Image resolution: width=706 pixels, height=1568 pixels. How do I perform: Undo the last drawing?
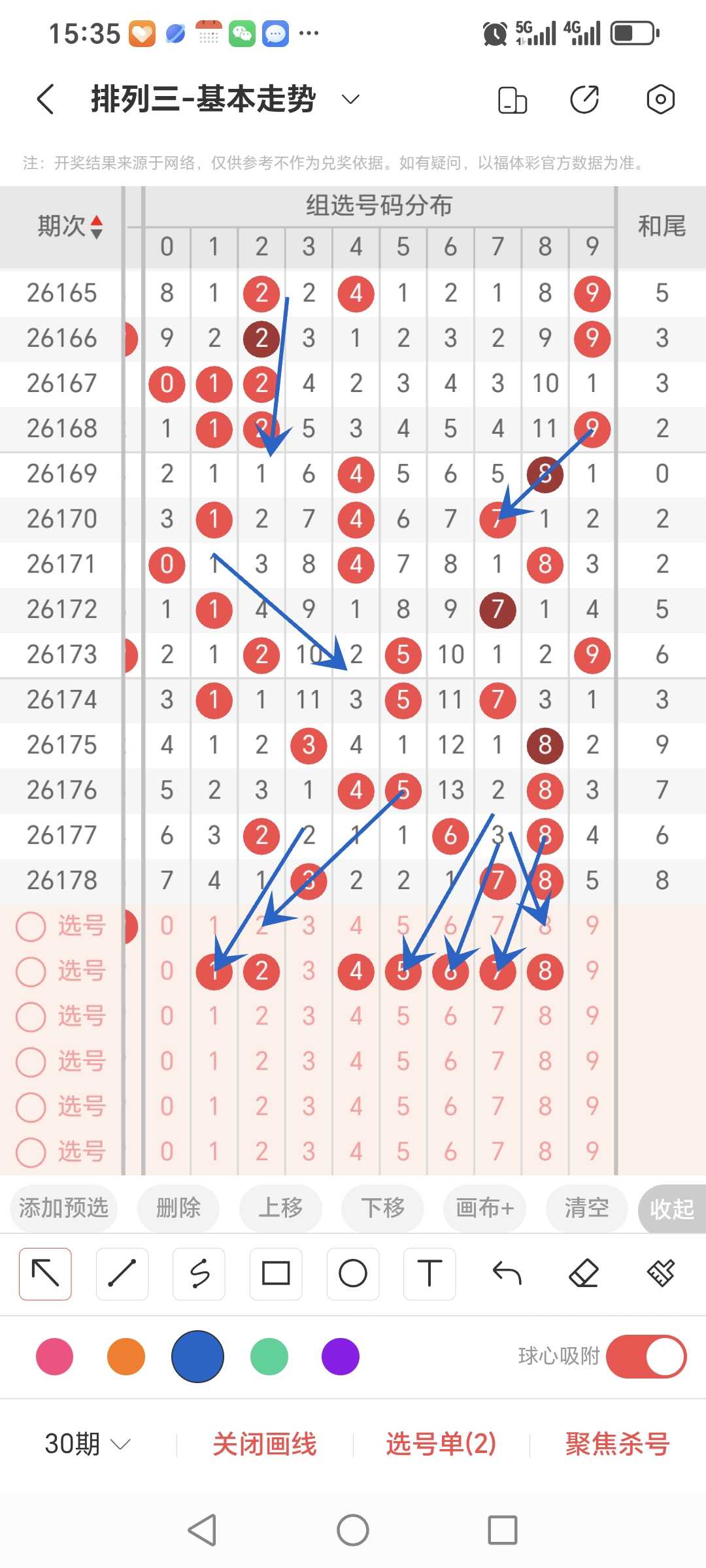(507, 1273)
